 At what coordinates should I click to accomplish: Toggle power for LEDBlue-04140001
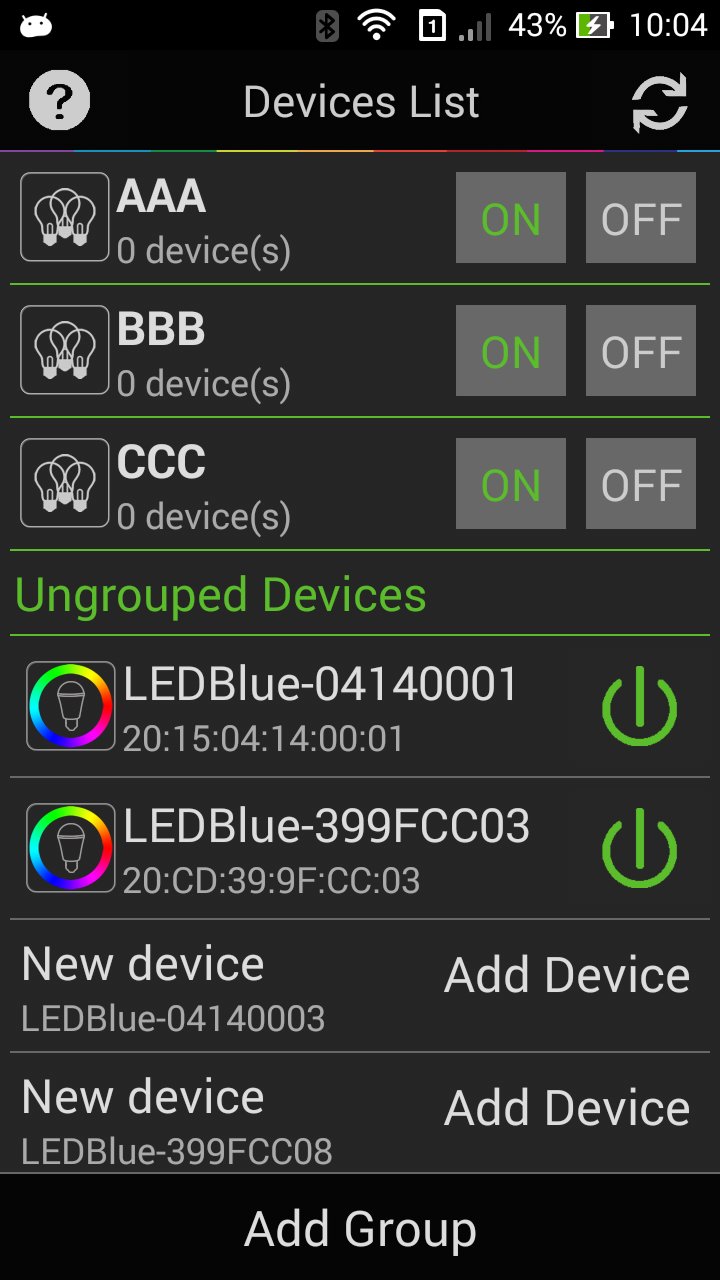pyautogui.click(x=640, y=707)
